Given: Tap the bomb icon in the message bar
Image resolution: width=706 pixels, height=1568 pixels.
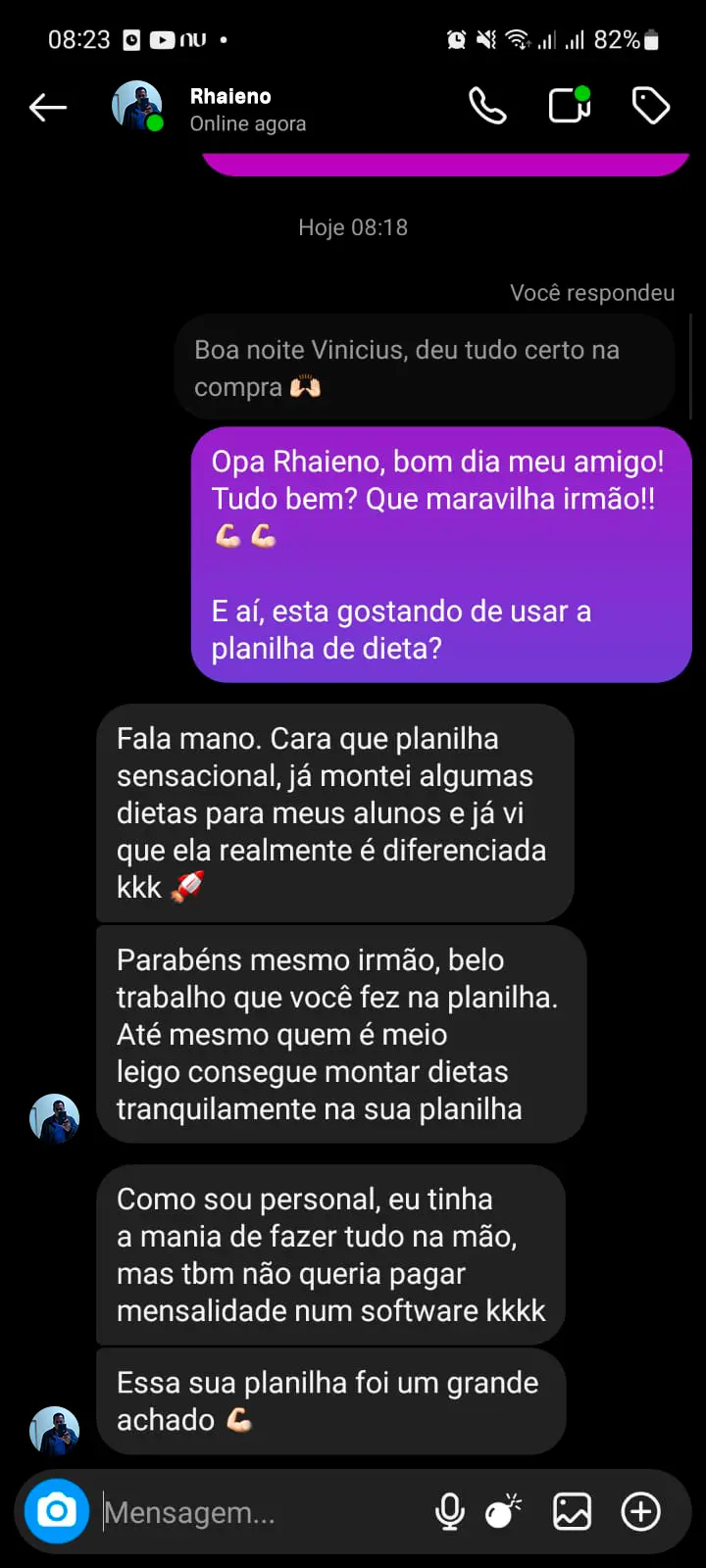Looking at the screenshot, I should click(x=504, y=1512).
